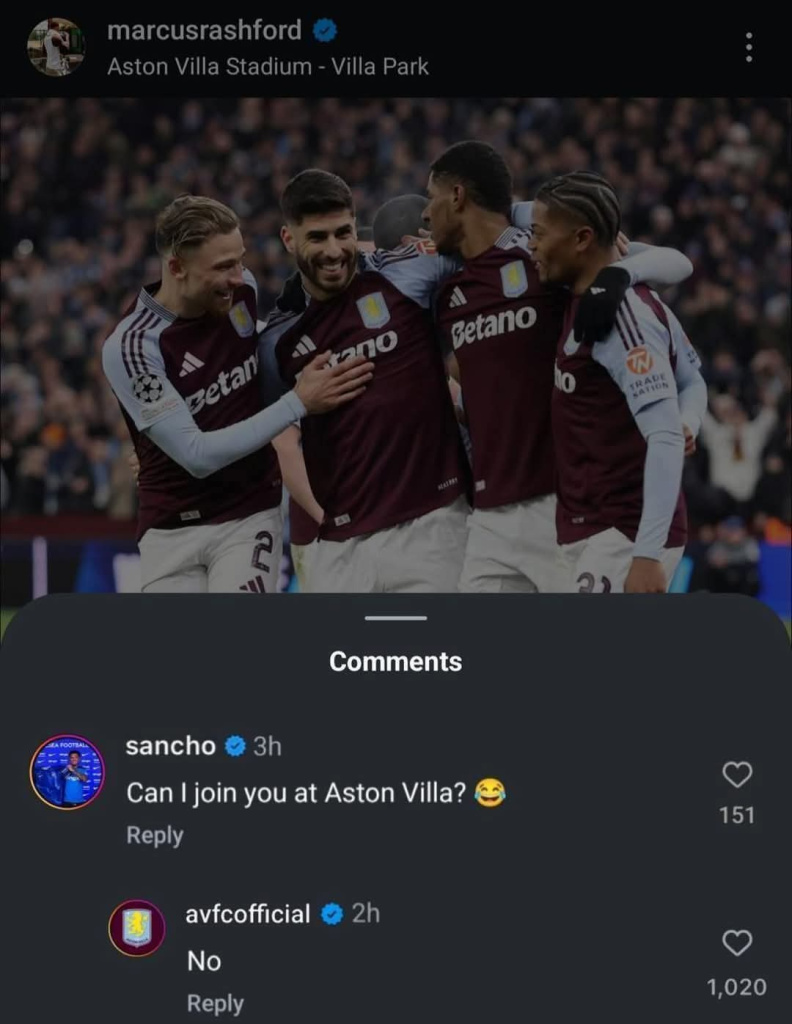
Task: Tap the comments sheet drag handle
Action: [396, 618]
